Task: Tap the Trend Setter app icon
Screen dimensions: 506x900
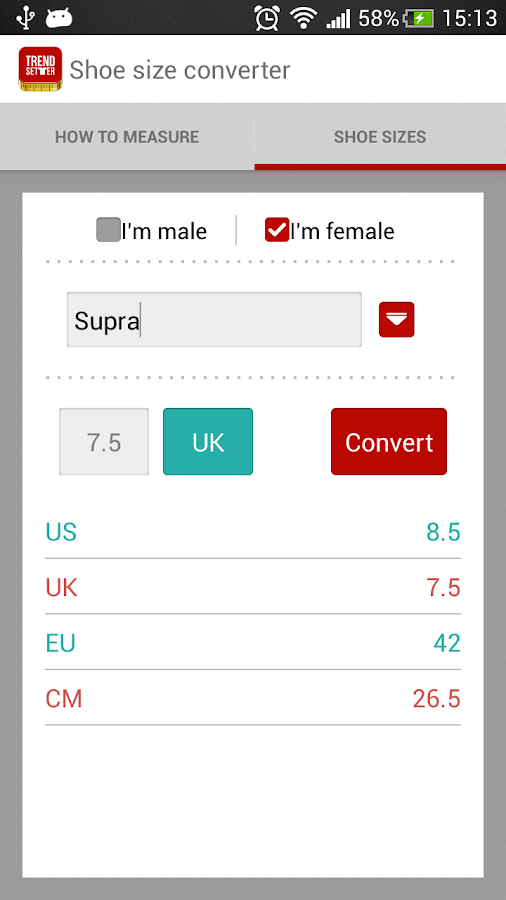Action: [x=40, y=69]
